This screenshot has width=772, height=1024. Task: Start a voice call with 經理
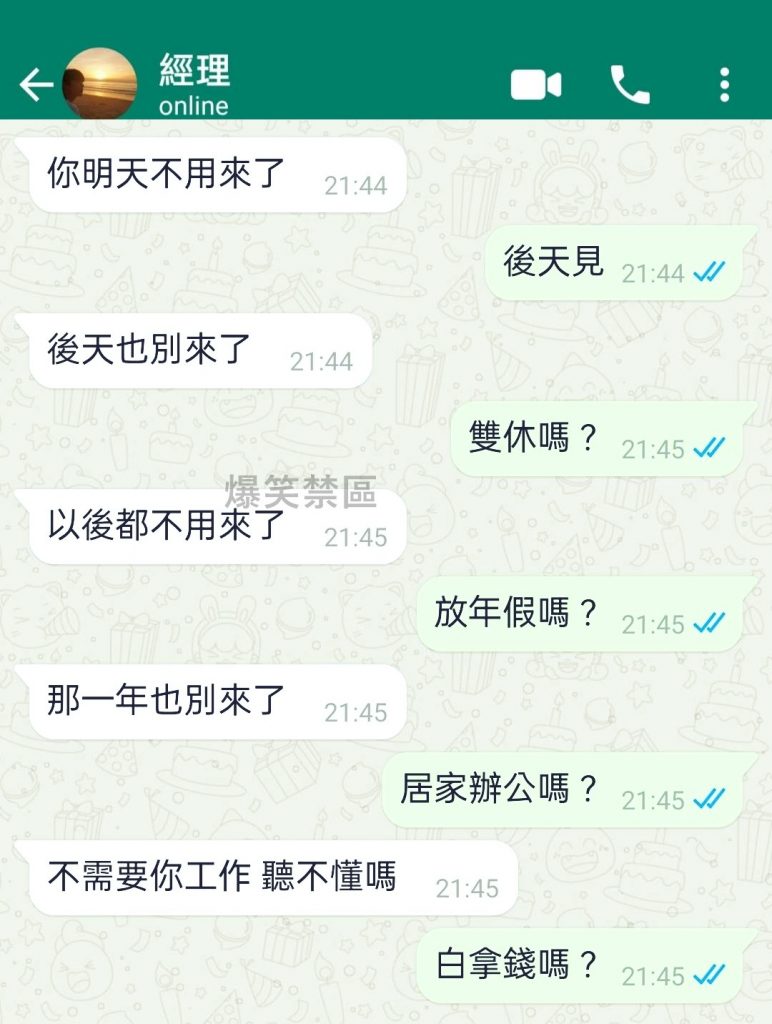[x=630, y=86]
